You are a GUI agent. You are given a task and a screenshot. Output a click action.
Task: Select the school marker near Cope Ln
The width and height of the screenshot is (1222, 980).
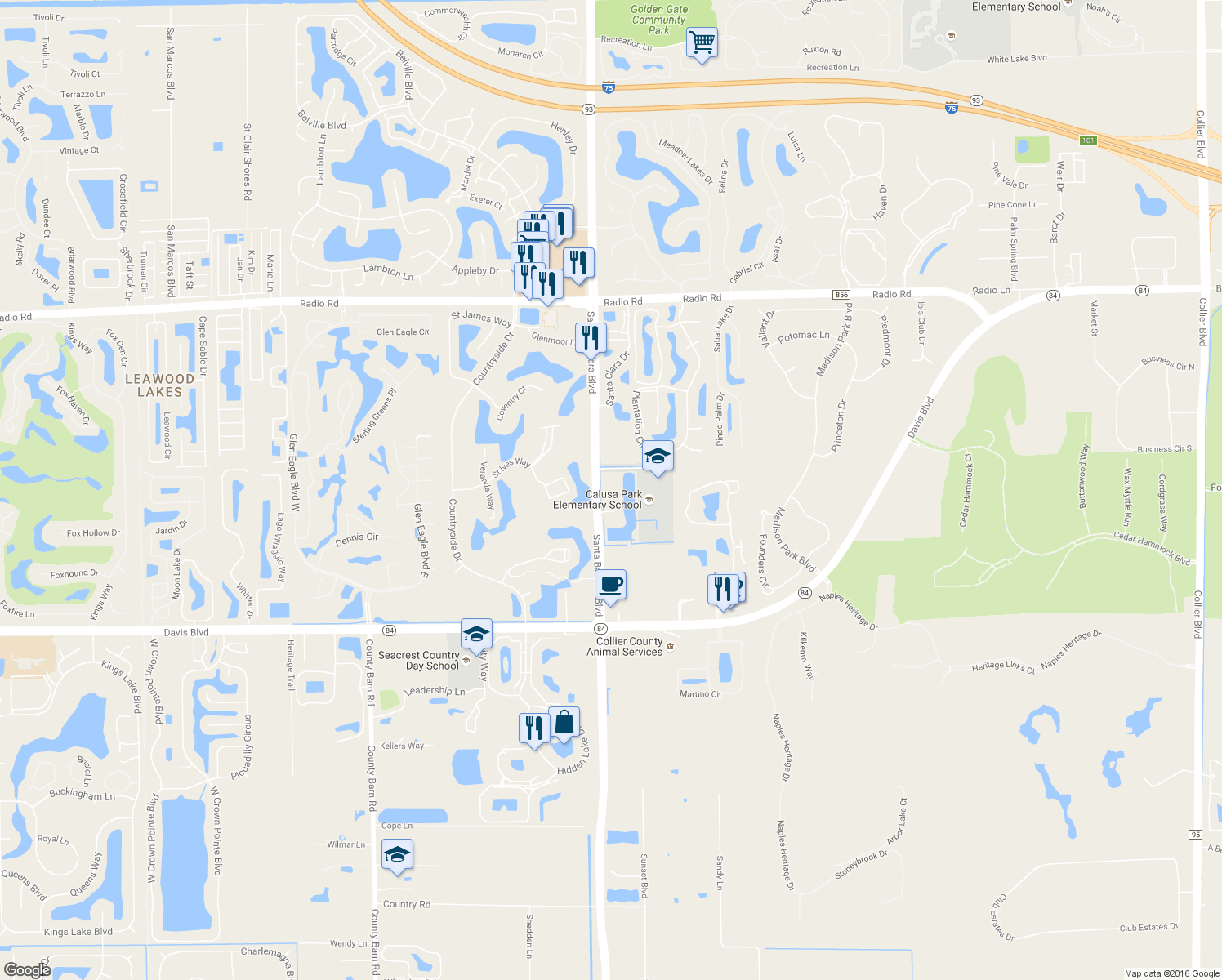coord(397,855)
